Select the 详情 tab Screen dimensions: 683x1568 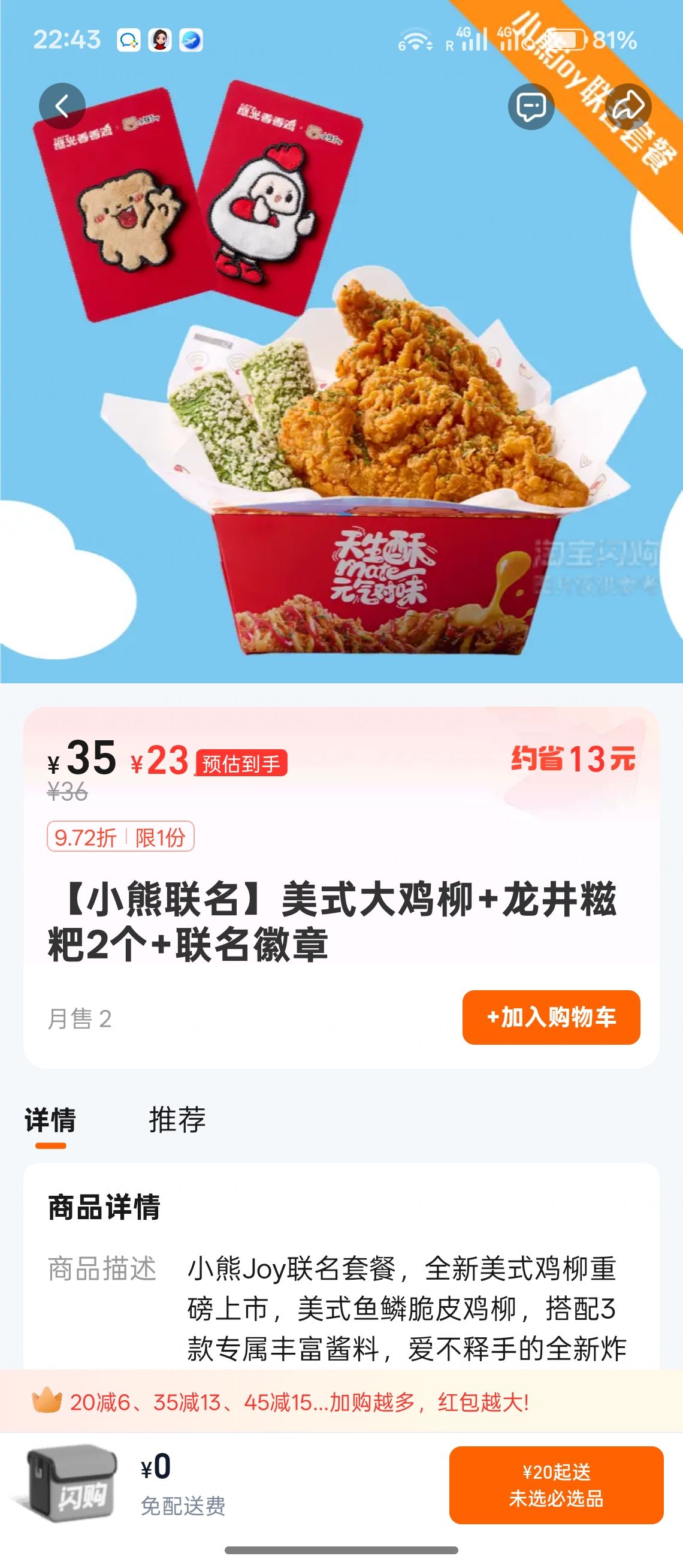coord(50,1121)
